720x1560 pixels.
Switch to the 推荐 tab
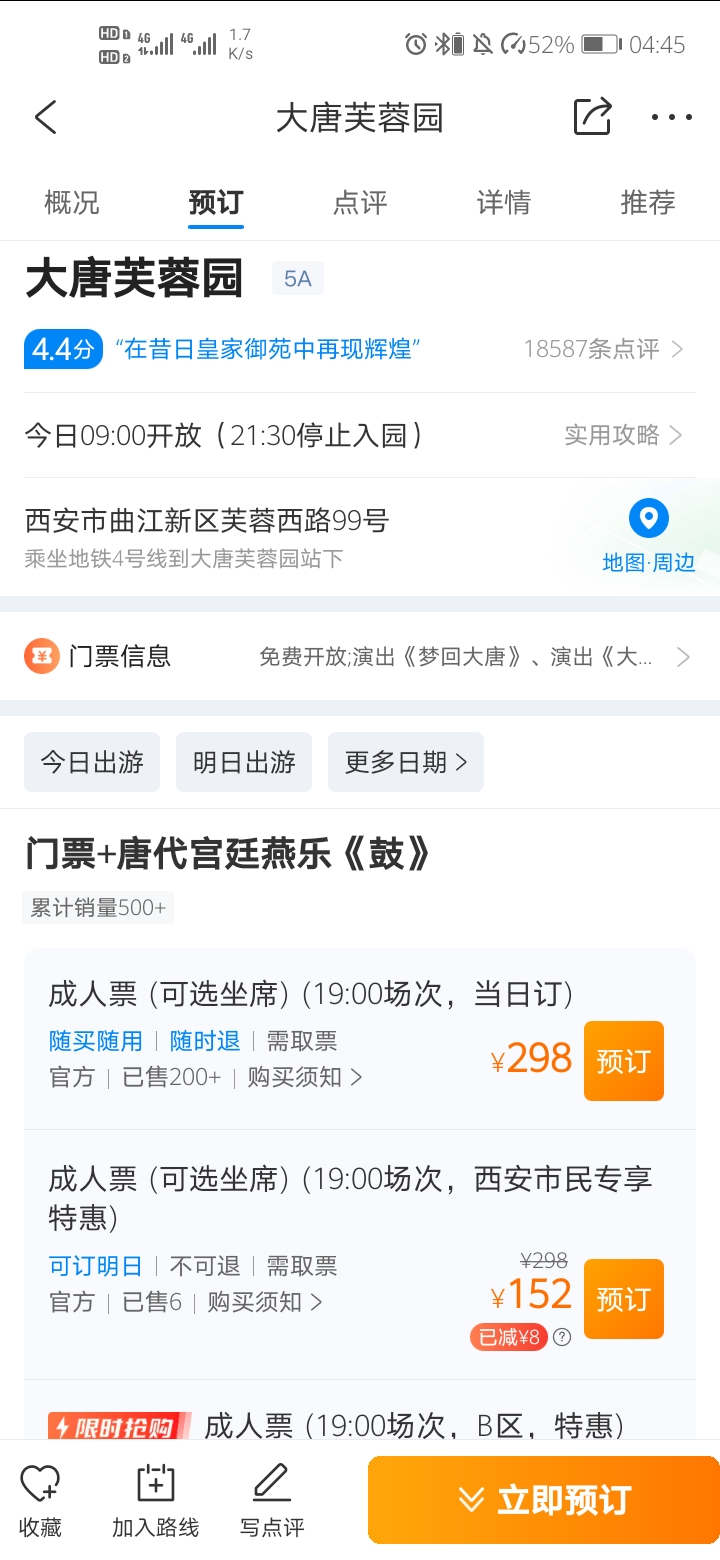pyautogui.click(x=648, y=203)
